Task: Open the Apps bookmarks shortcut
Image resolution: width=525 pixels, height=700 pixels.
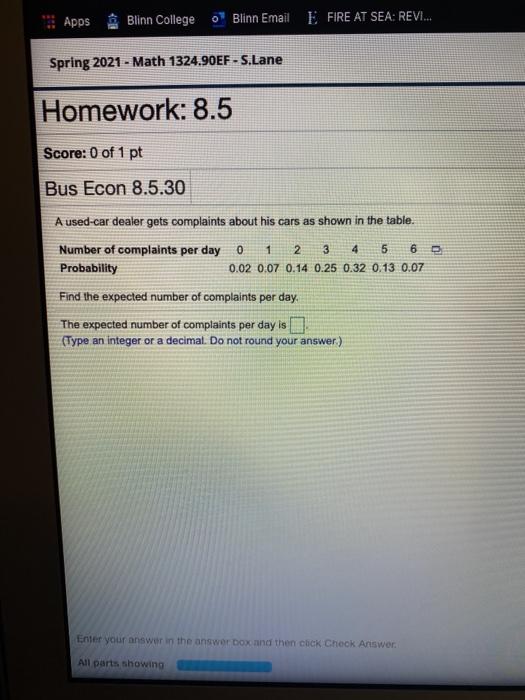Action: [x=66, y=21]
